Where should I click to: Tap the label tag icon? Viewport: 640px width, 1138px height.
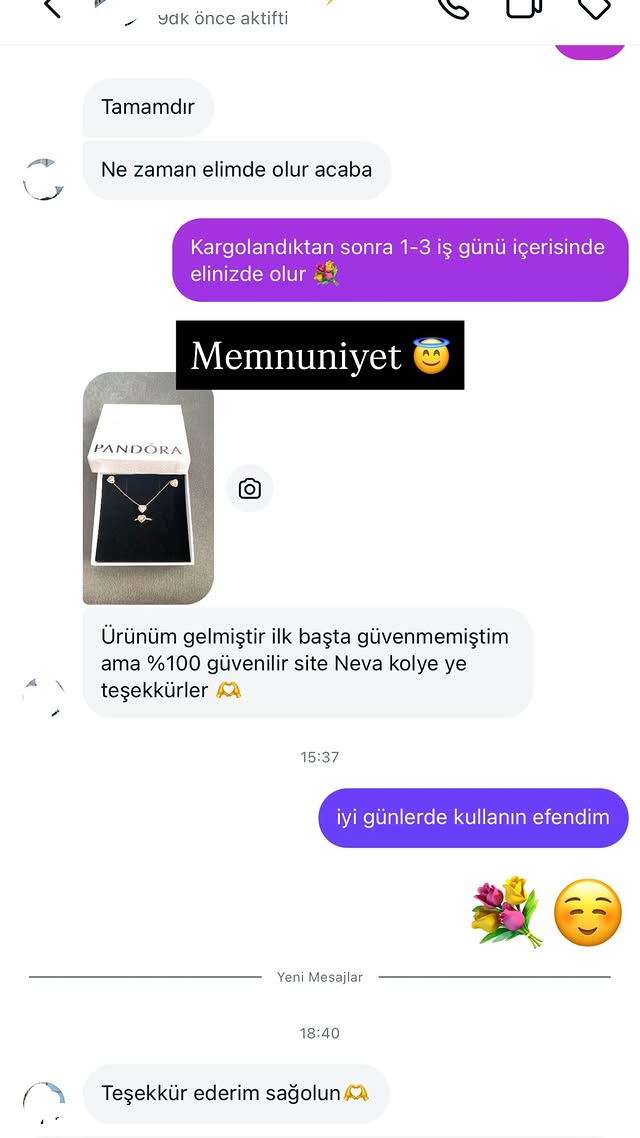[595, 8]
